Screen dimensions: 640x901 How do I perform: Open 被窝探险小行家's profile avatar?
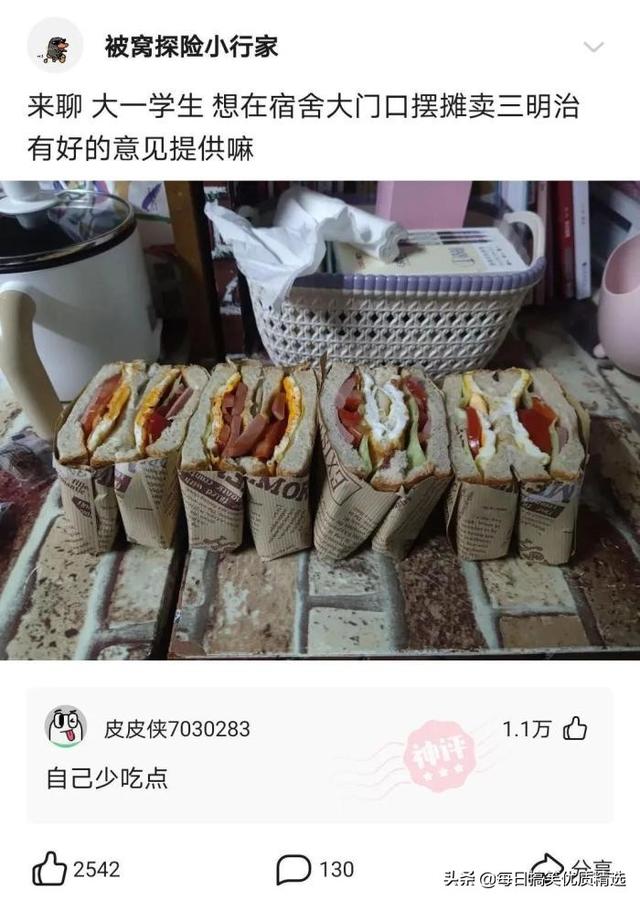tap(55, 45)
